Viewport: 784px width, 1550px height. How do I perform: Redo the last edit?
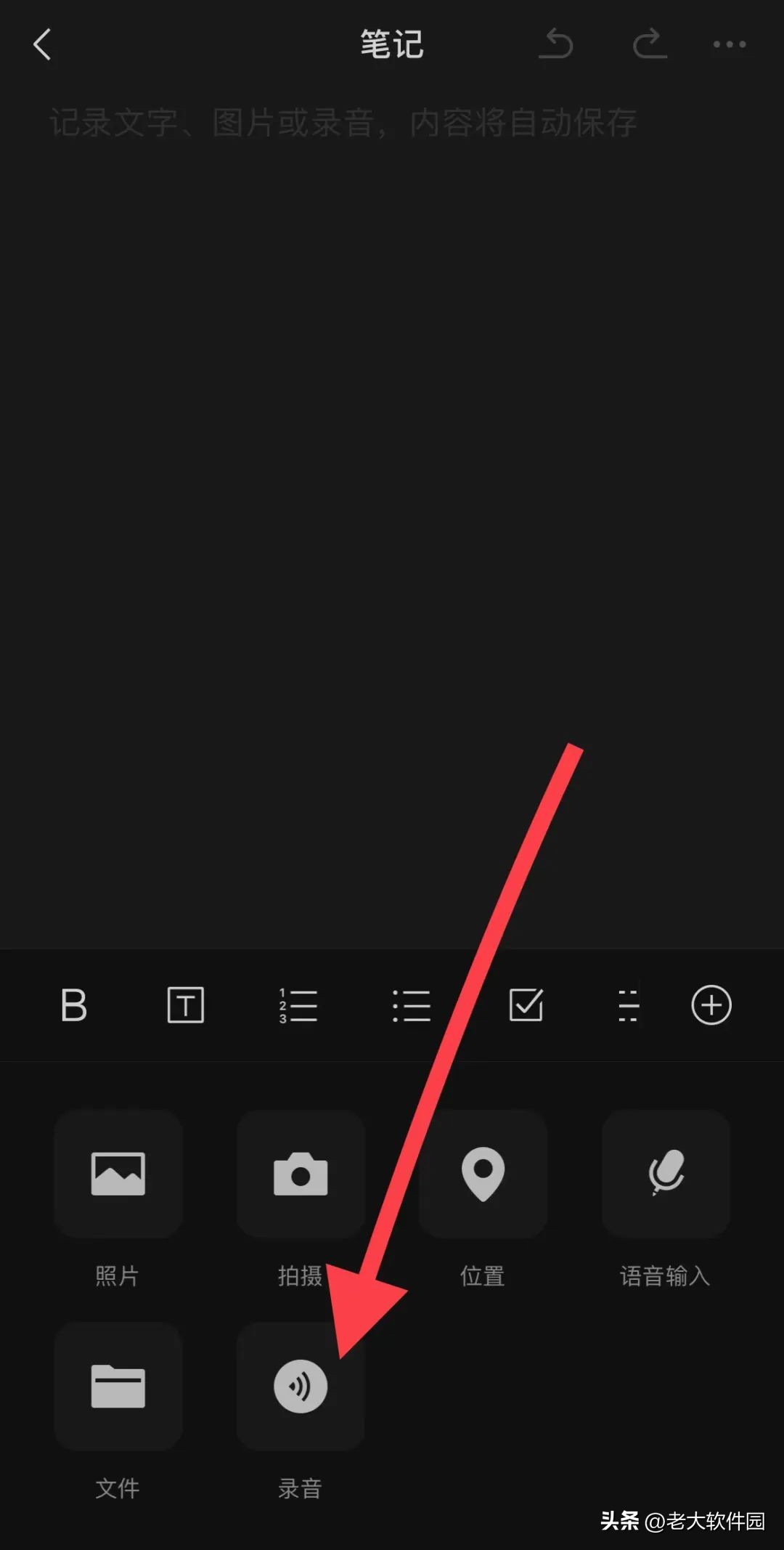click(650, 44)
